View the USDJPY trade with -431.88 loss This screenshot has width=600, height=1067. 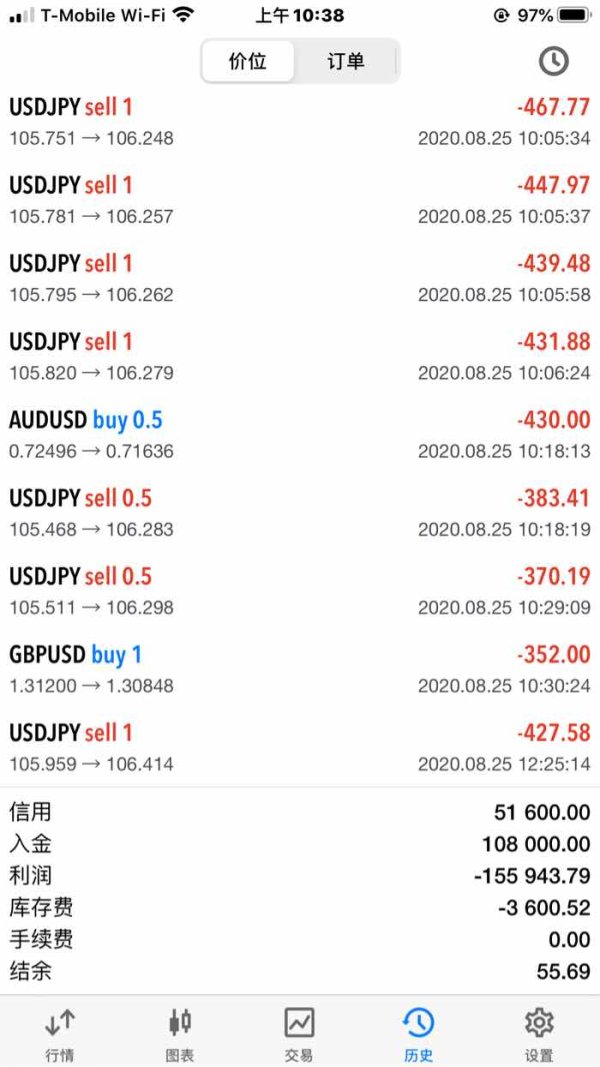point(300,356)
